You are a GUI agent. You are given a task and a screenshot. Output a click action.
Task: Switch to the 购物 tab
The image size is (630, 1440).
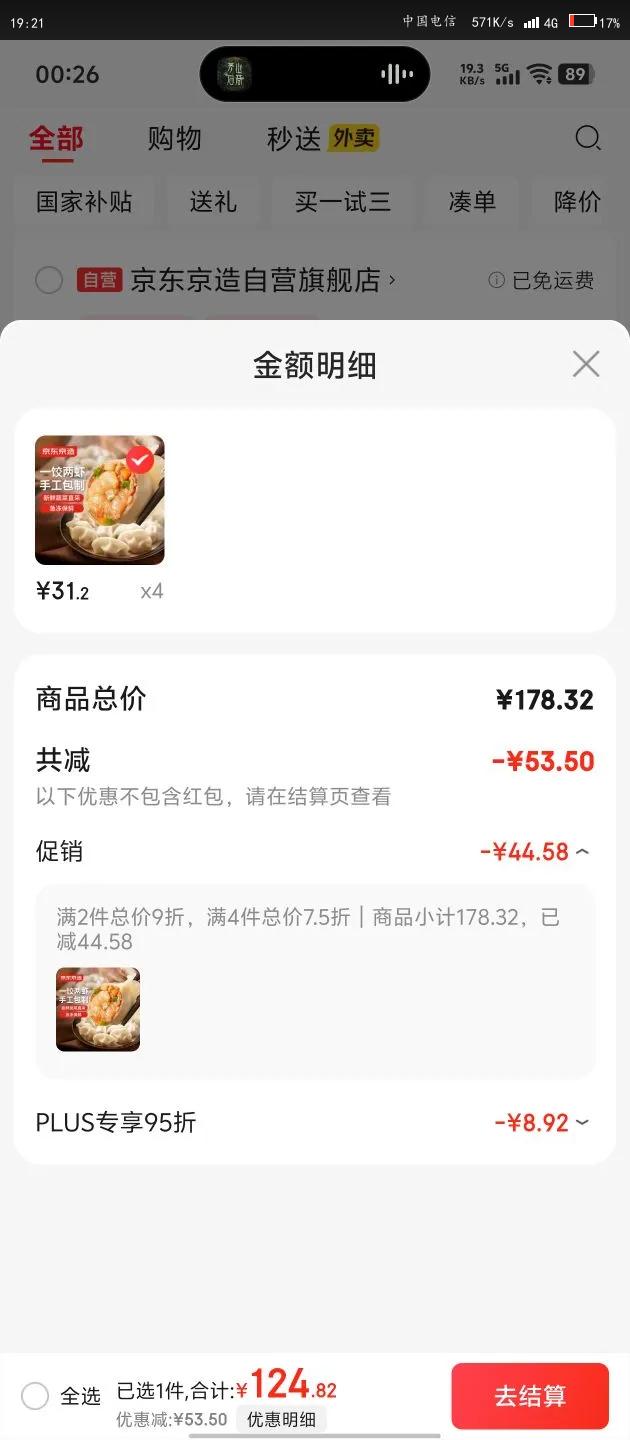(174, 139)
